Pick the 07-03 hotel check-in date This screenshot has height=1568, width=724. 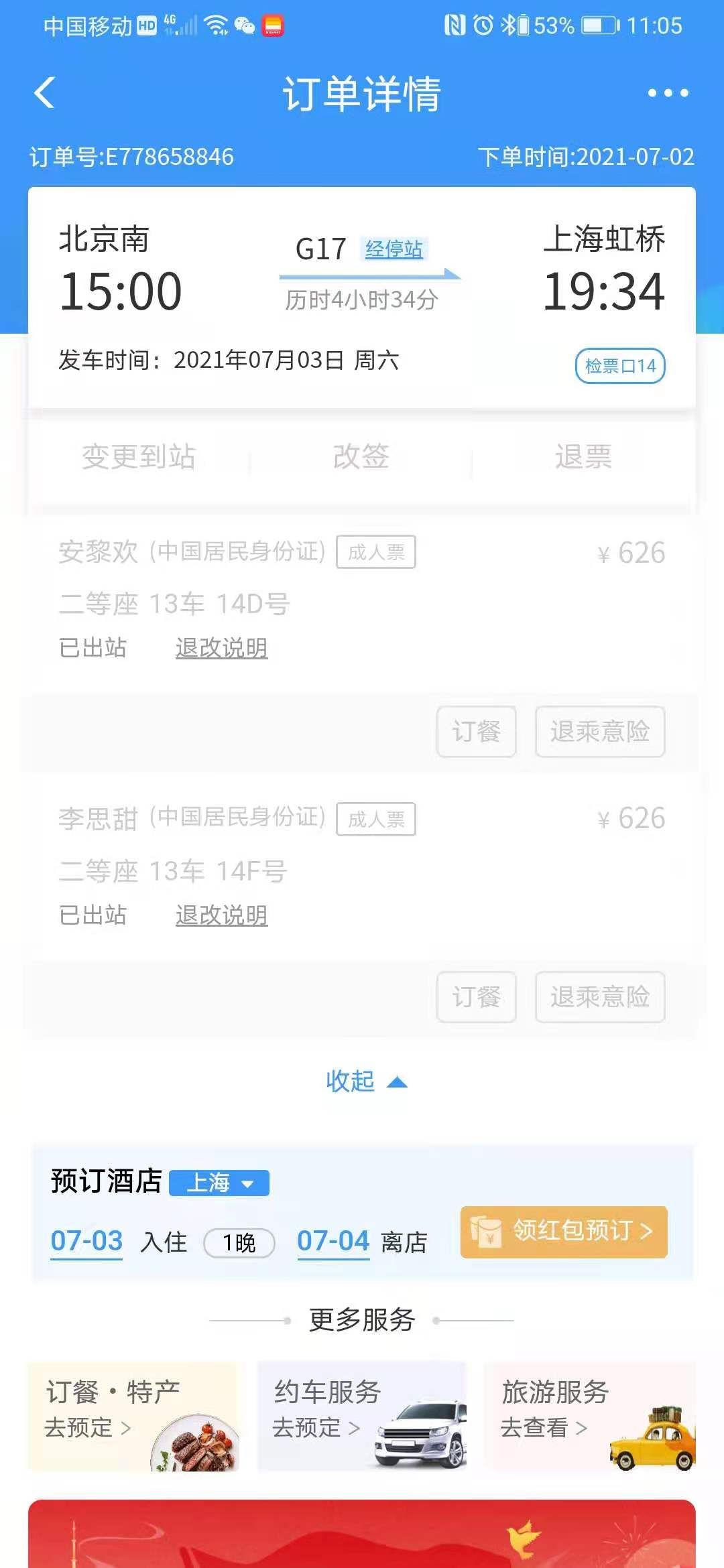(86, 1242)
